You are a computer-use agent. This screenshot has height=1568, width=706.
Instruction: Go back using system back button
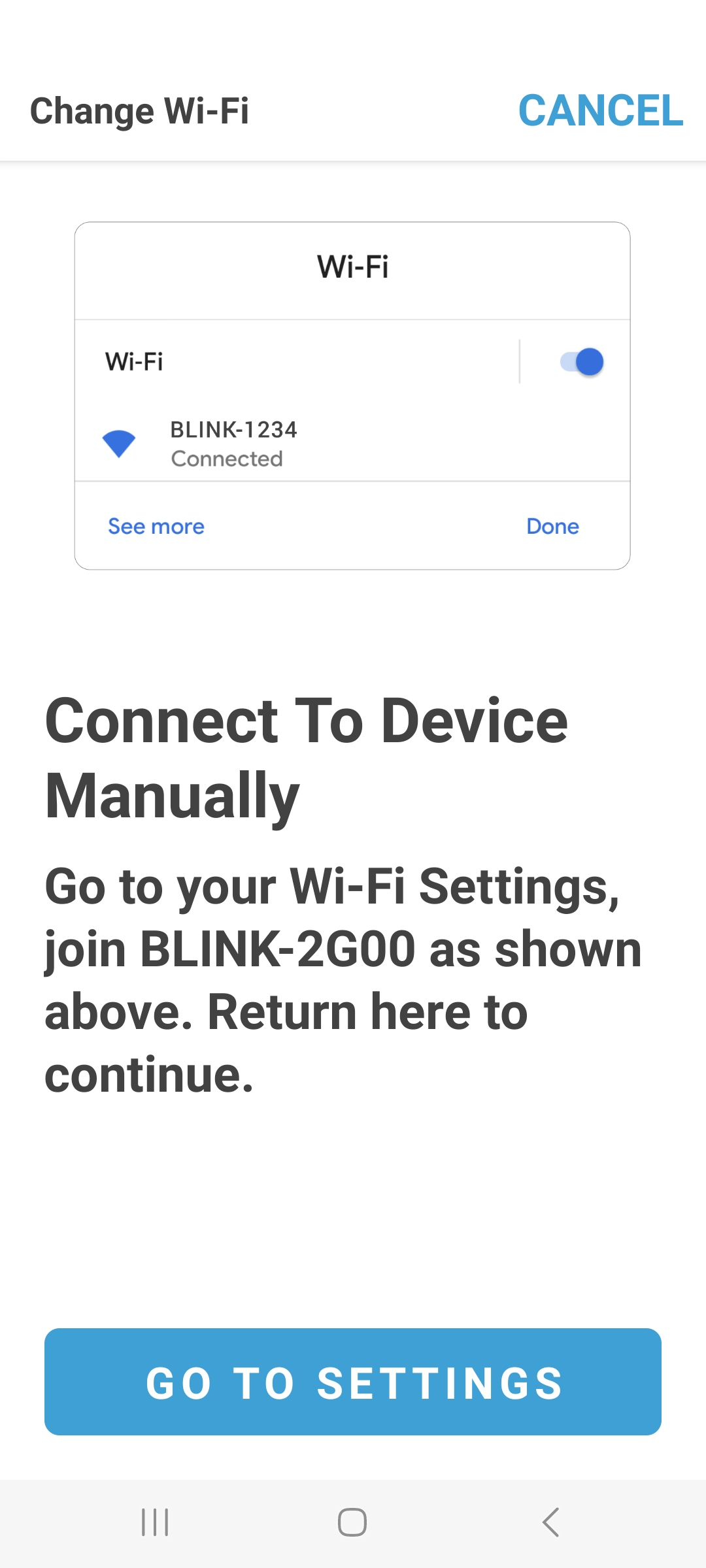coord(550,1522)
